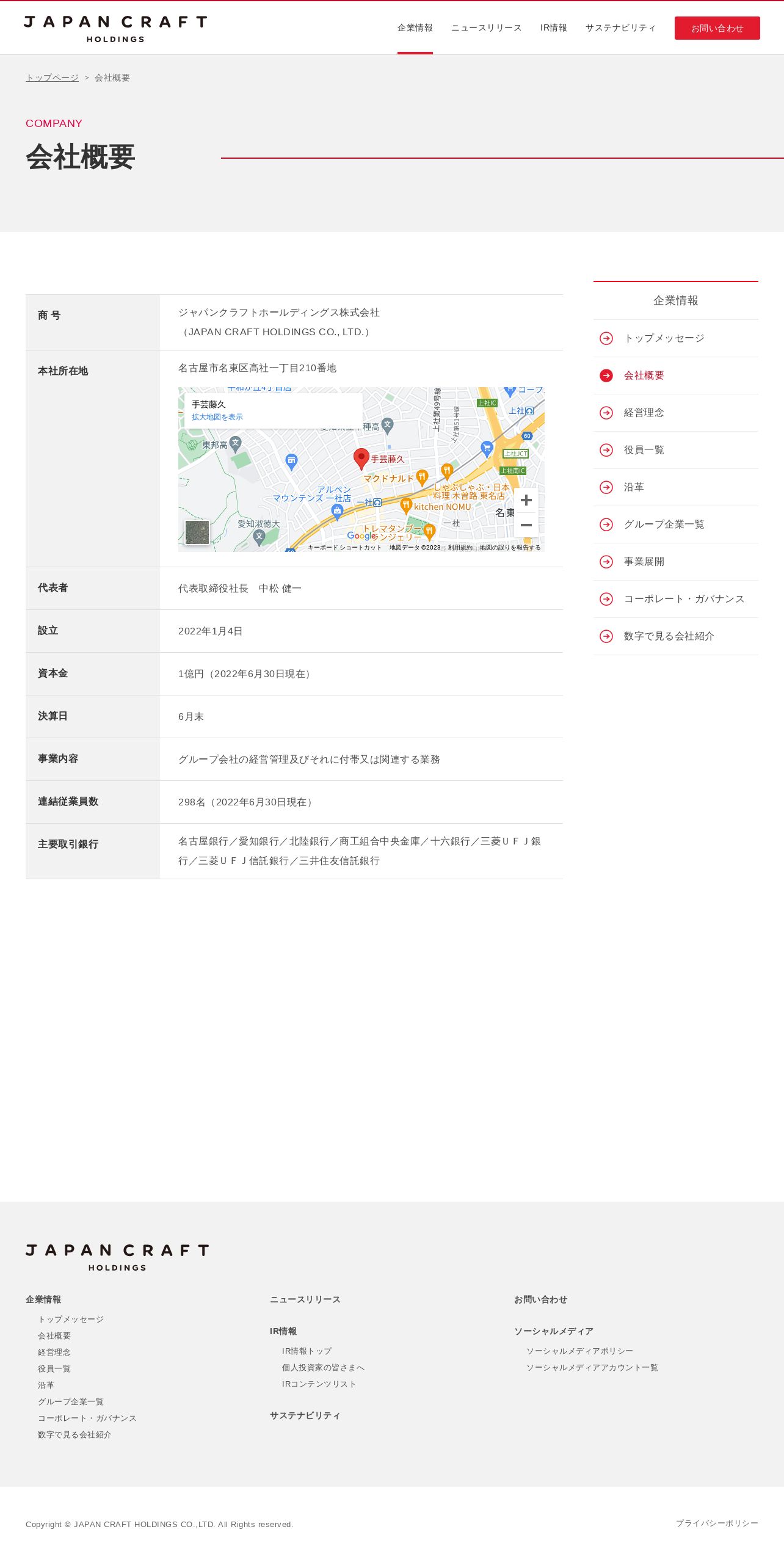Screen dimensions: 784x1568
Task: Open サステナビリティ in top navigation
Action: pos(620,28)
